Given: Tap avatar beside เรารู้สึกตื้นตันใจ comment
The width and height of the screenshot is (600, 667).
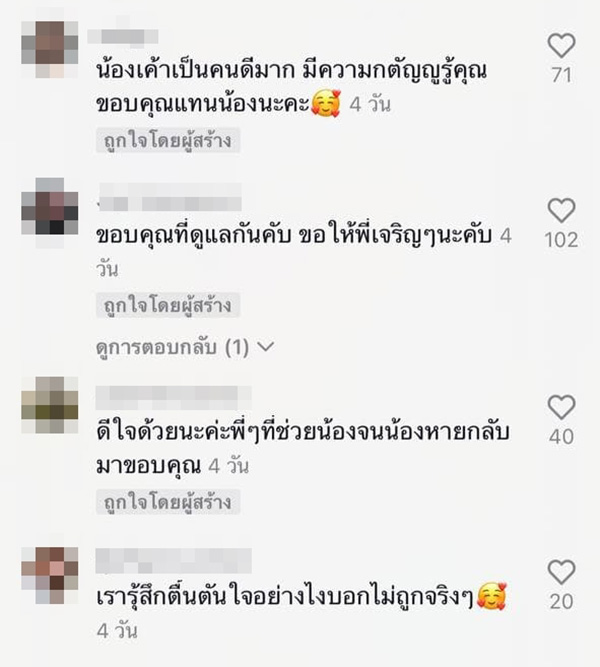Looking at the screenshot, I should point(50,569).
